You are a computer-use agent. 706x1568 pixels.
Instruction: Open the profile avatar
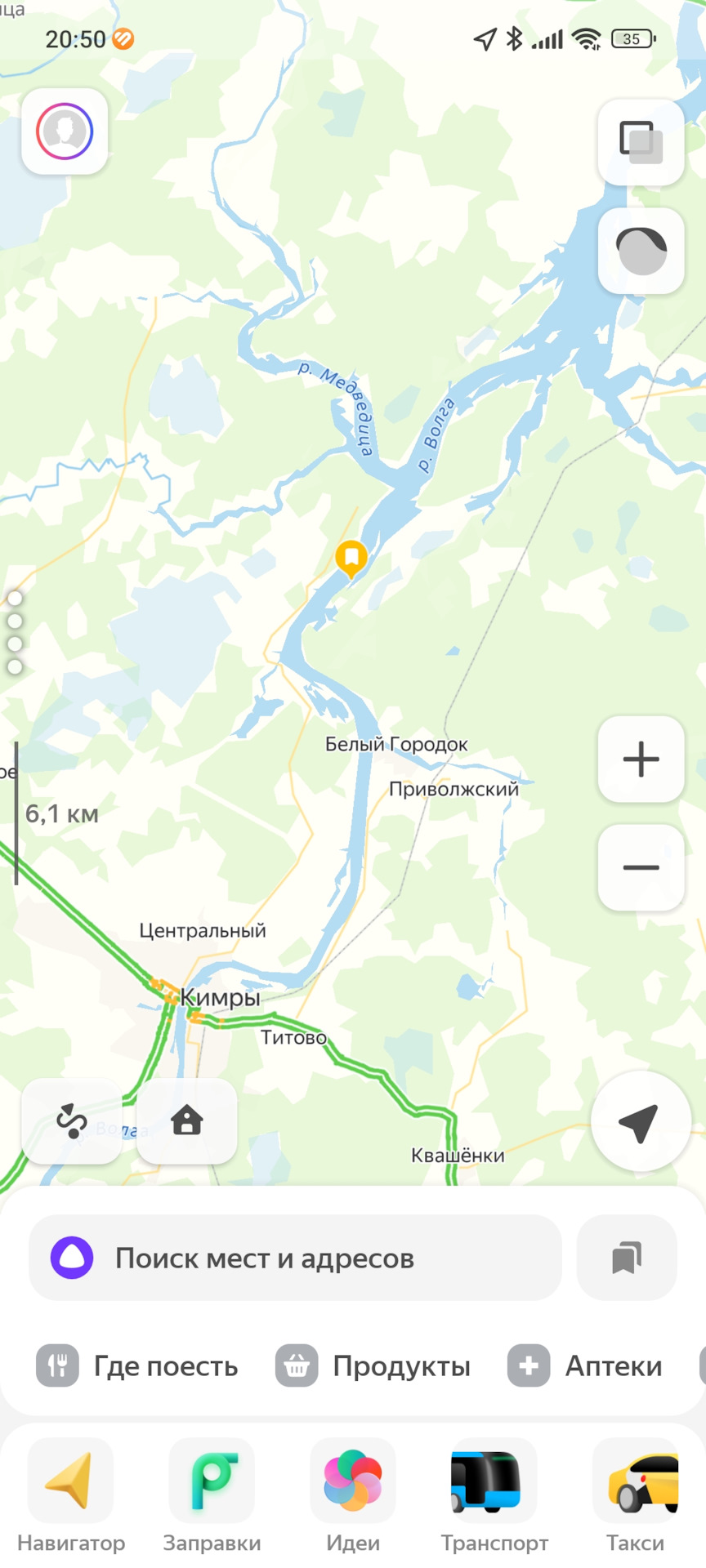pos(65,131)
